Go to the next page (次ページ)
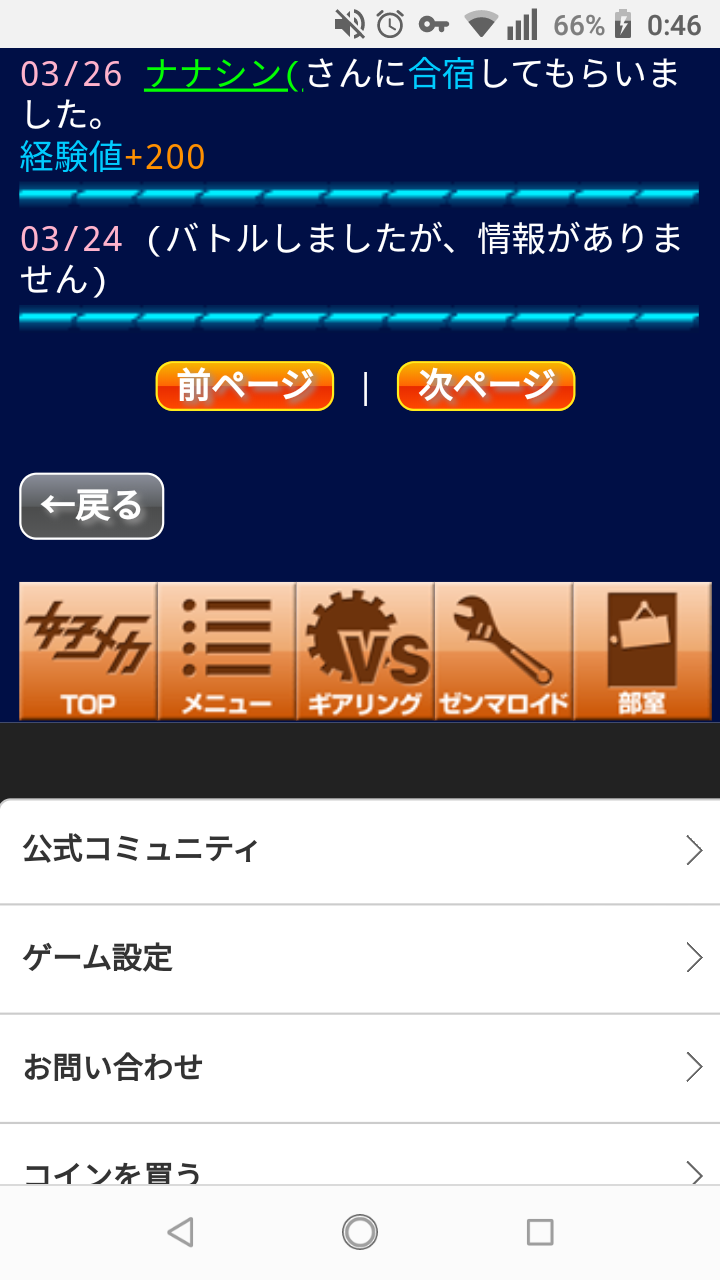 point(486,386)
